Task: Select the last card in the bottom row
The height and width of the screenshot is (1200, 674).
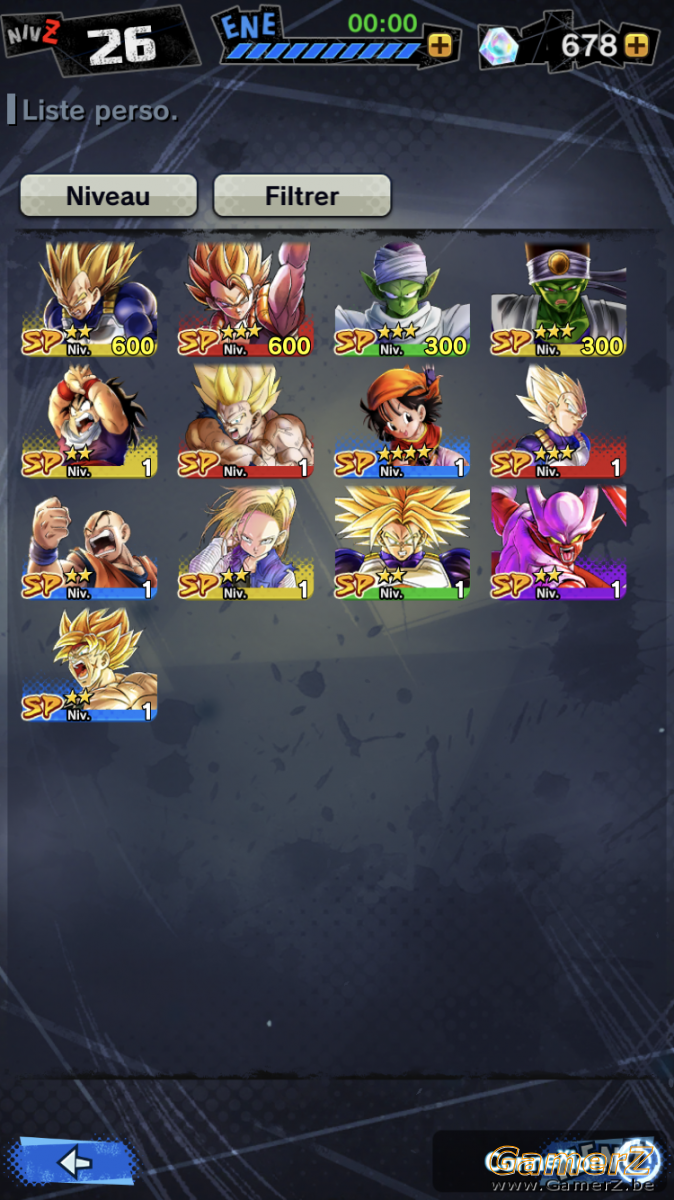Action: pyautogui.click(x=90, y=665)
